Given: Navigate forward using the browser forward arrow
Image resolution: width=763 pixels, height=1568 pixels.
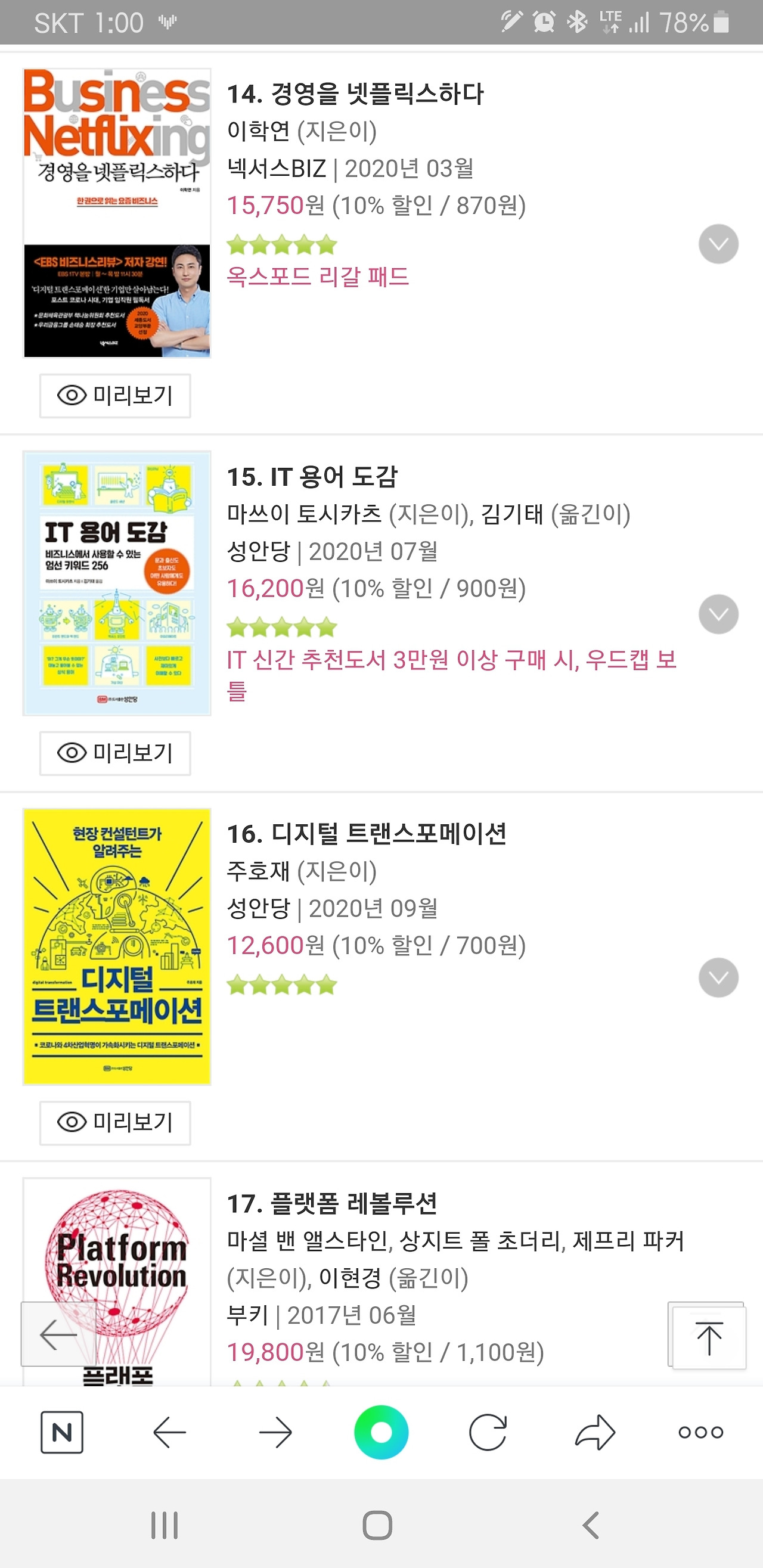Looking at the screenshot, I should (x=275, y=1432).
